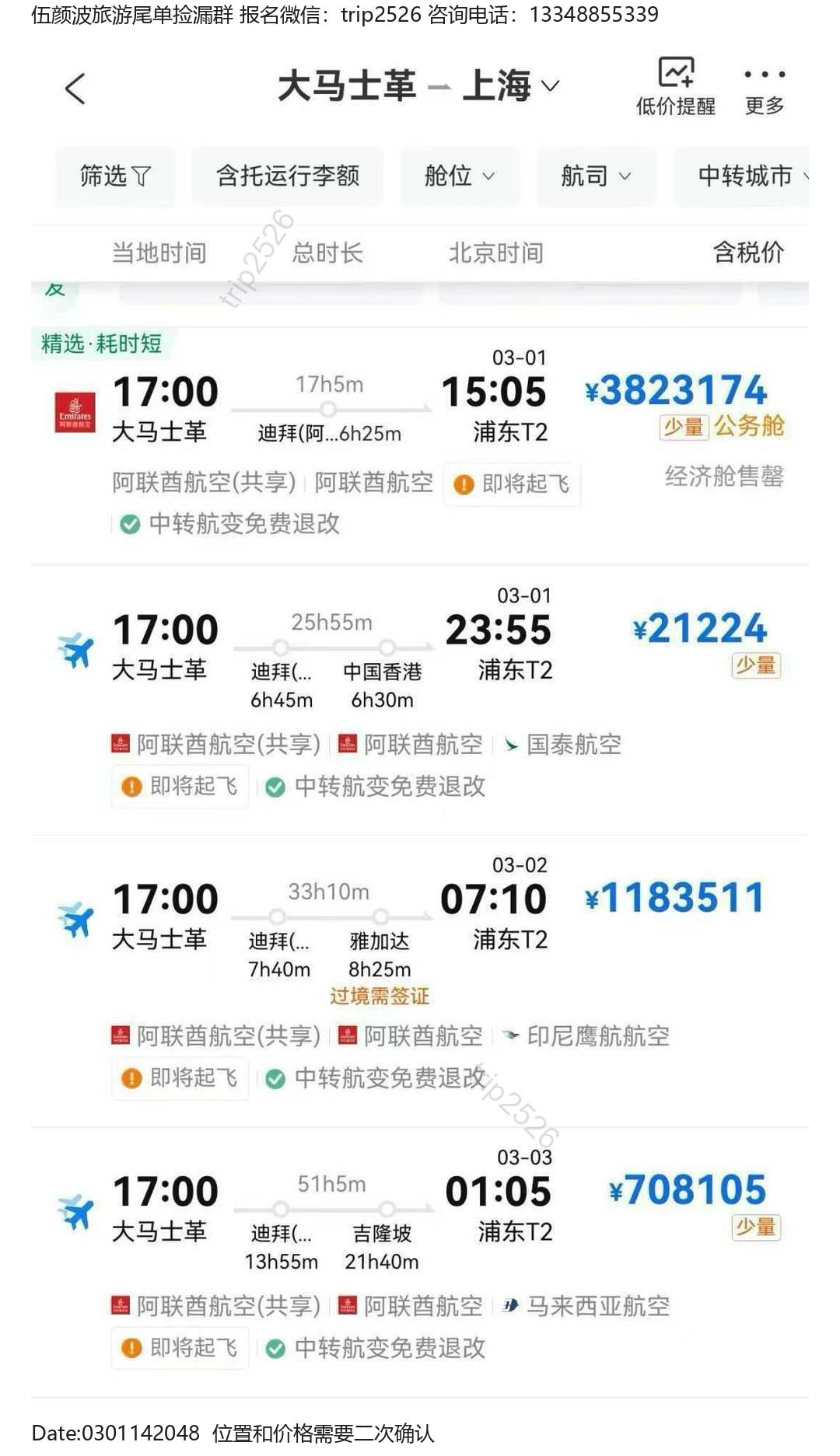Click the orange warning icon beside 即将起飞
The width and height of the screenshot is (840, 1456).
(464, 484)
